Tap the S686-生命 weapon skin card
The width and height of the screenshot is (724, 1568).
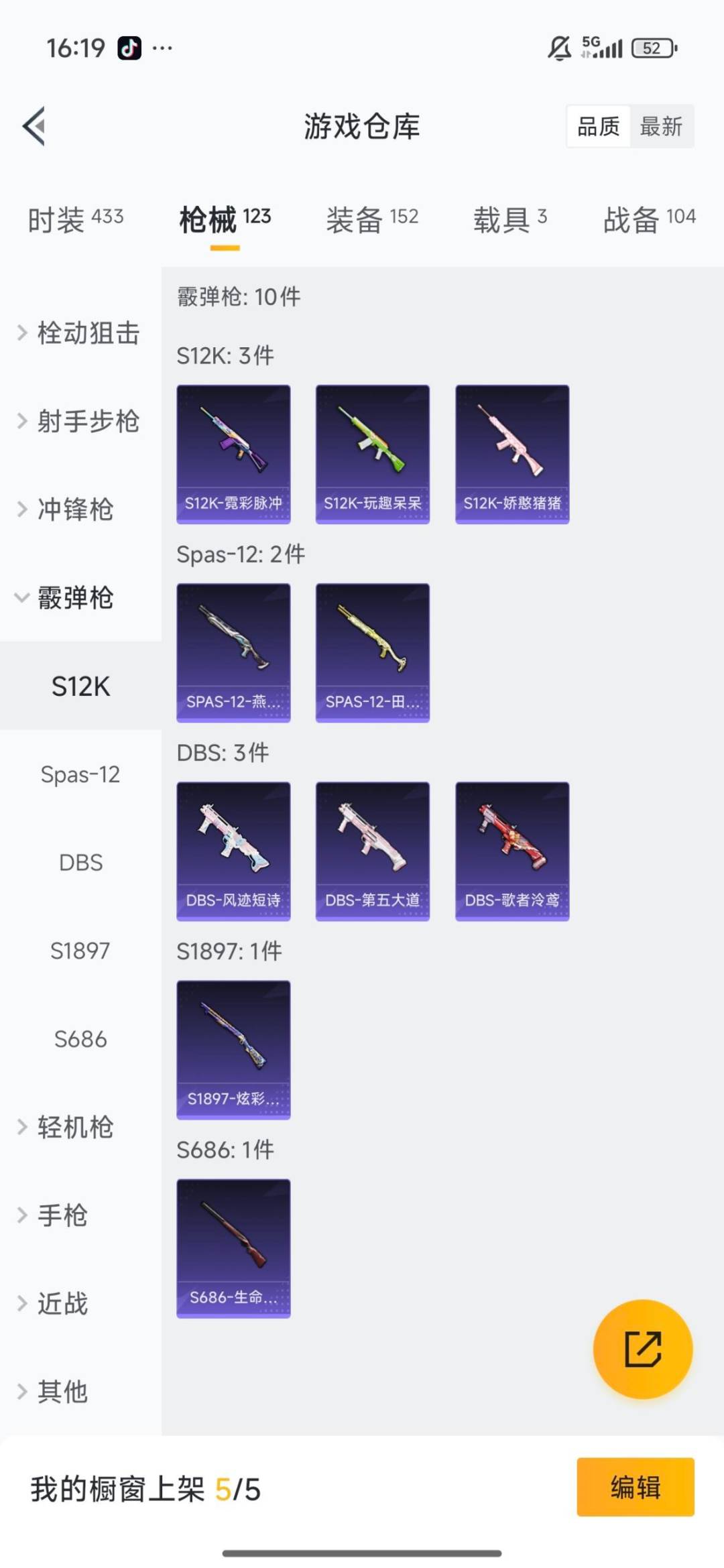[233, 1247]
